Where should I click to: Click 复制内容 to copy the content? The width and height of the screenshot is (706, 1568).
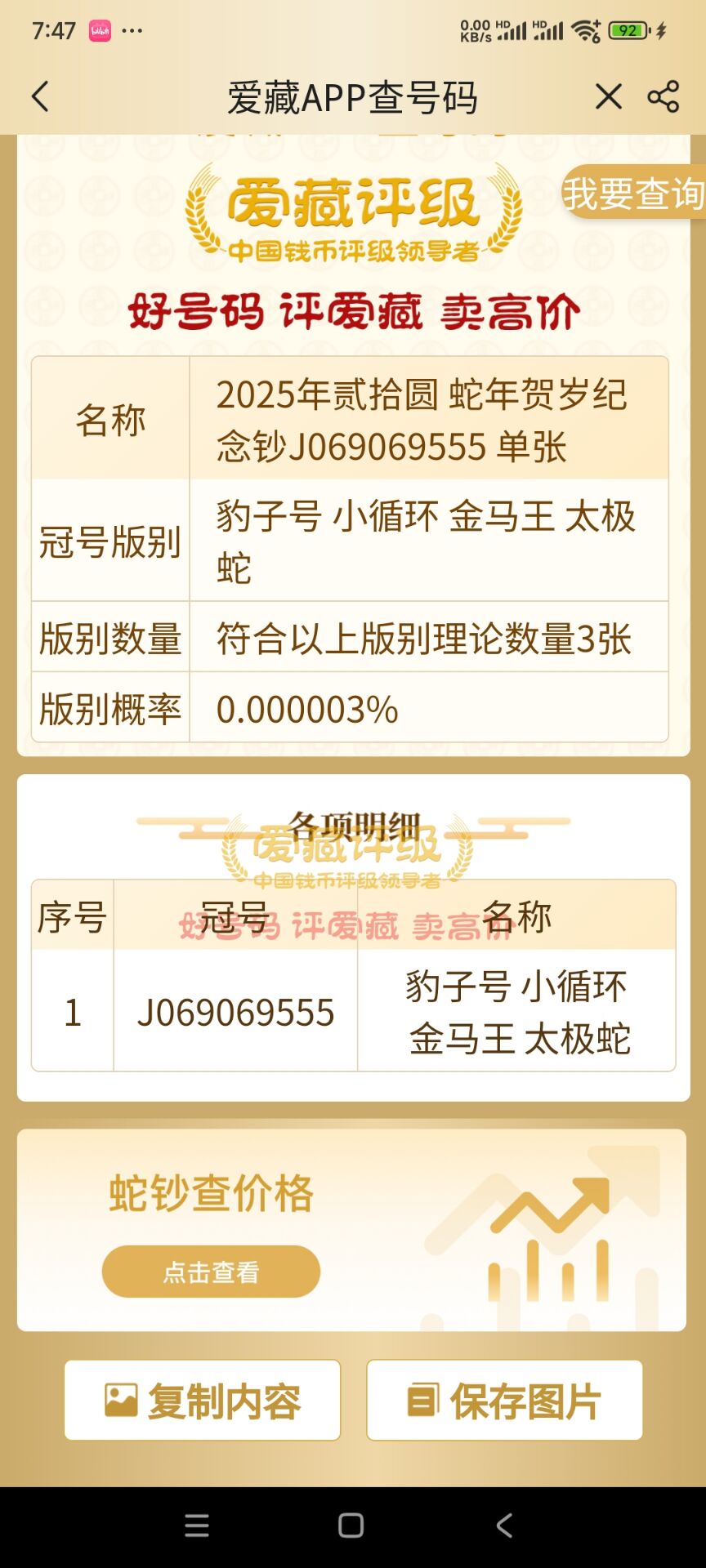[201, 1400]
